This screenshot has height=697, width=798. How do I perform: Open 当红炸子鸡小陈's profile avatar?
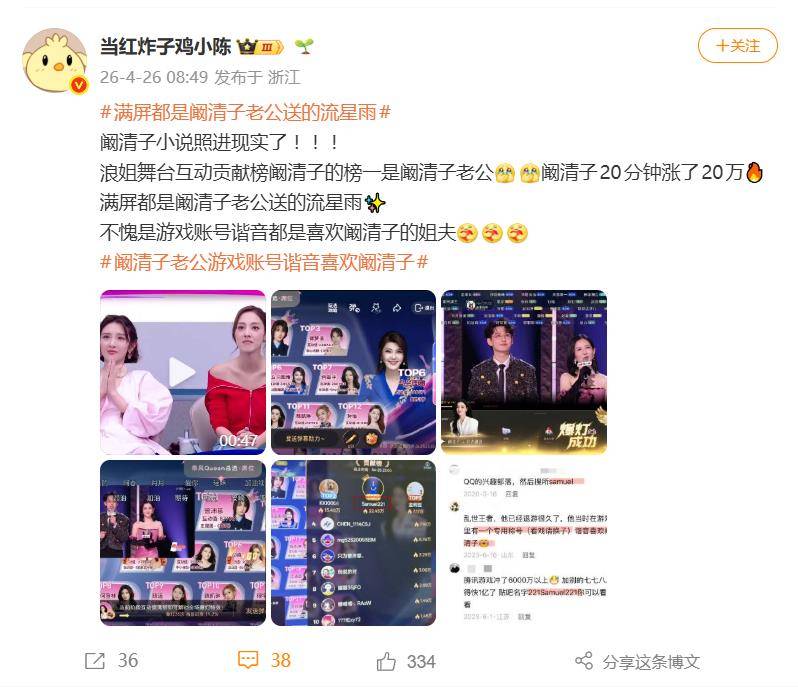click(57, 61)
